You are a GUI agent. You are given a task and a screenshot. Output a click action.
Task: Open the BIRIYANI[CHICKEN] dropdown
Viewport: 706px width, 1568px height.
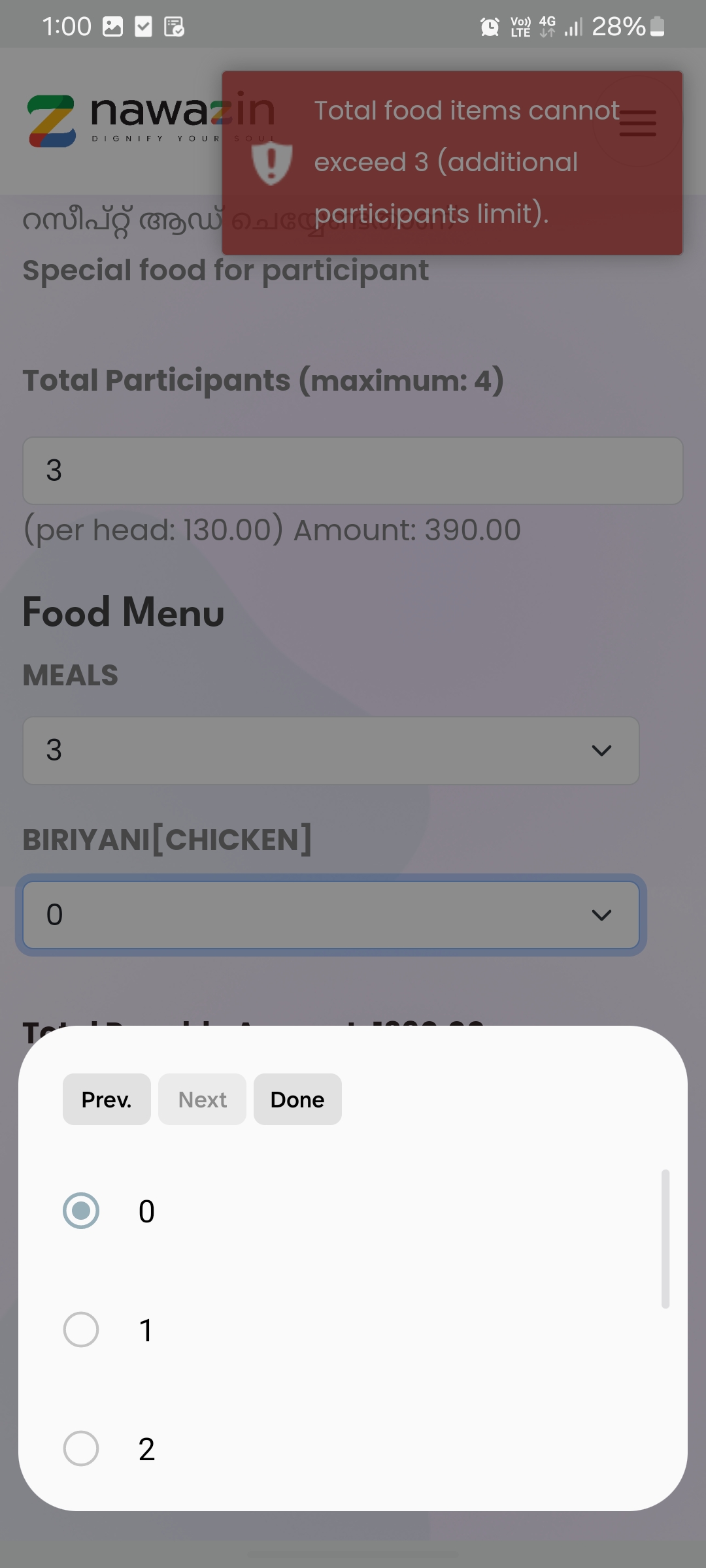[x=331, y=915]
